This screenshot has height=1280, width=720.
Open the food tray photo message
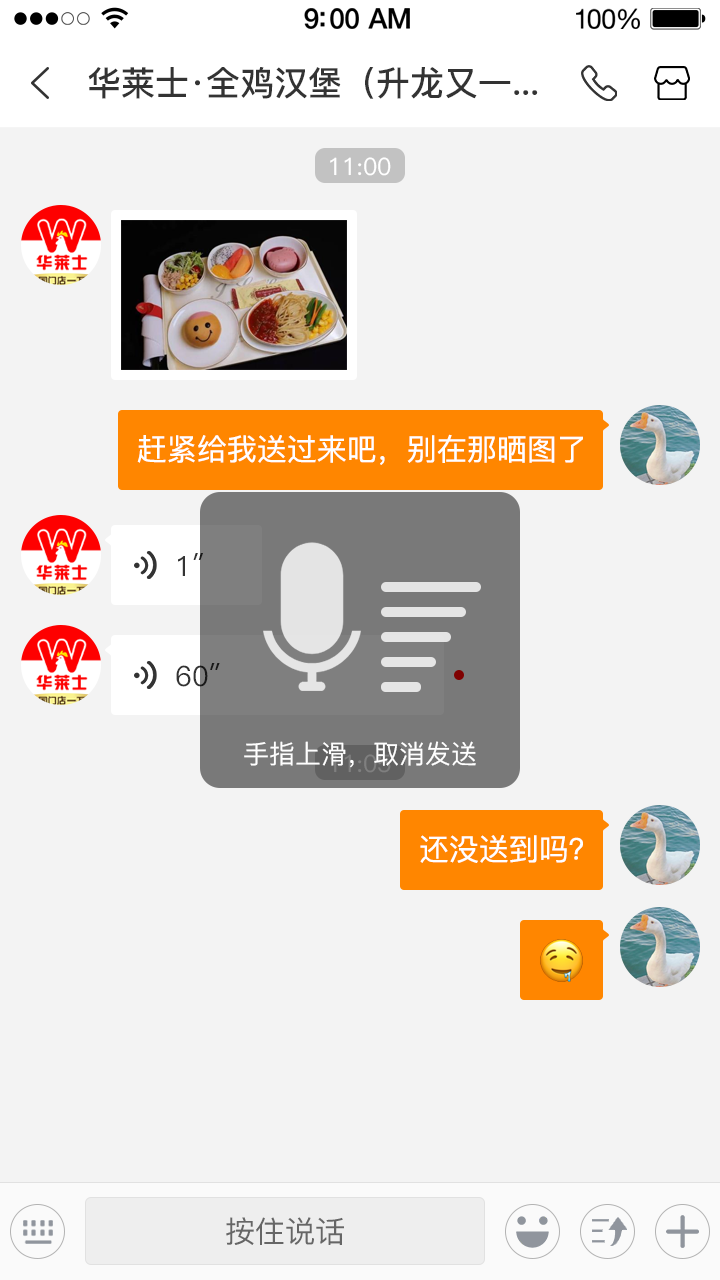[x=234, y=295]
